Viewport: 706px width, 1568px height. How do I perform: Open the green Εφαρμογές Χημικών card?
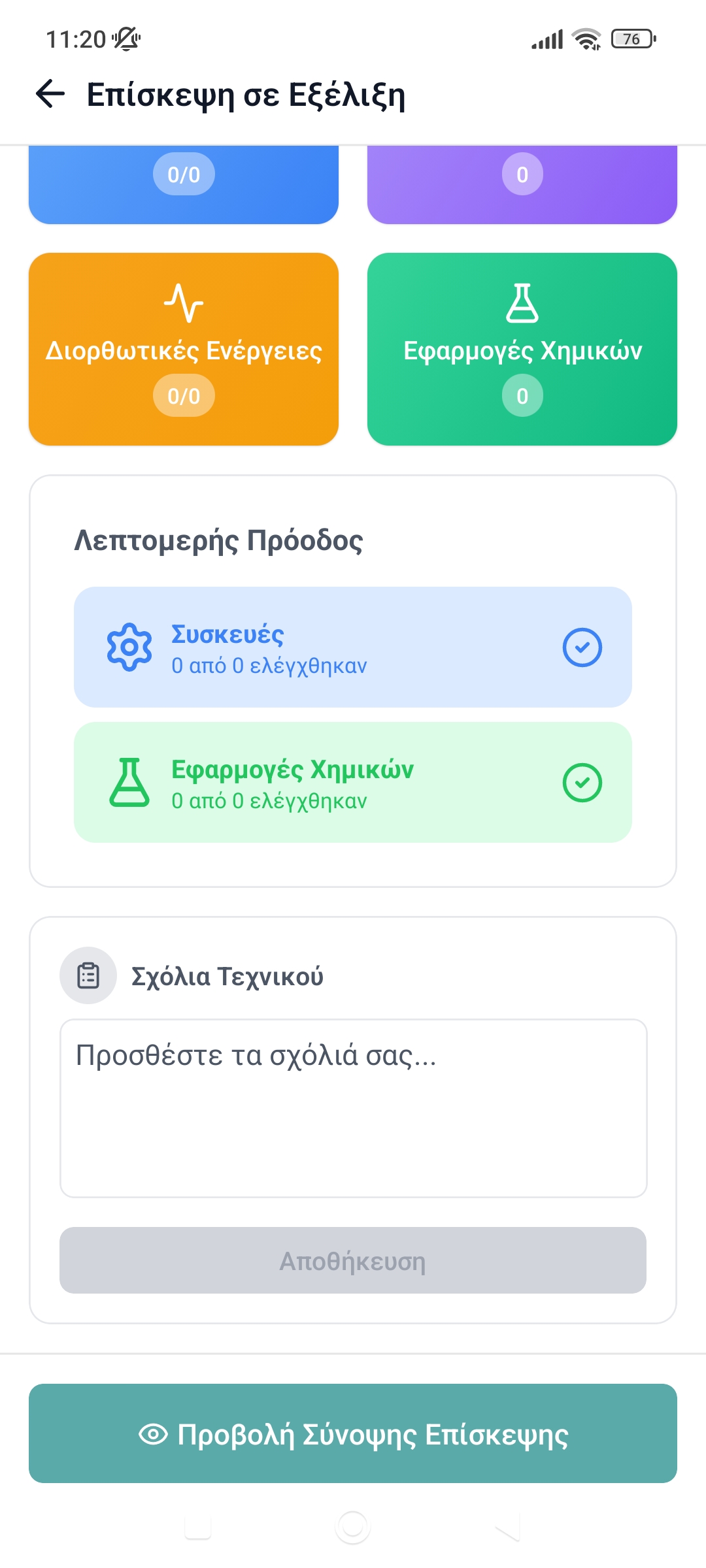[522, 350]
